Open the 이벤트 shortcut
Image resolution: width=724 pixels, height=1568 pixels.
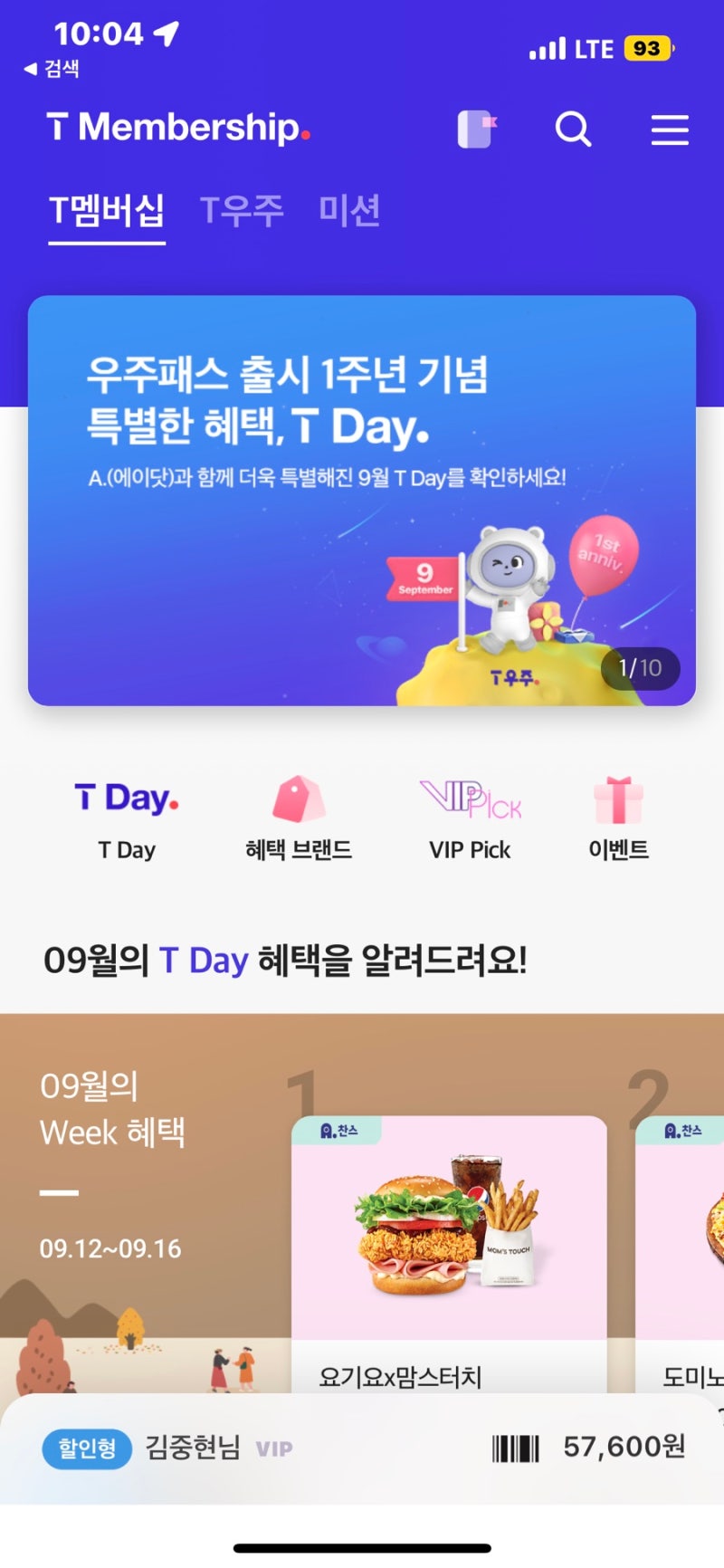(619, 819)
